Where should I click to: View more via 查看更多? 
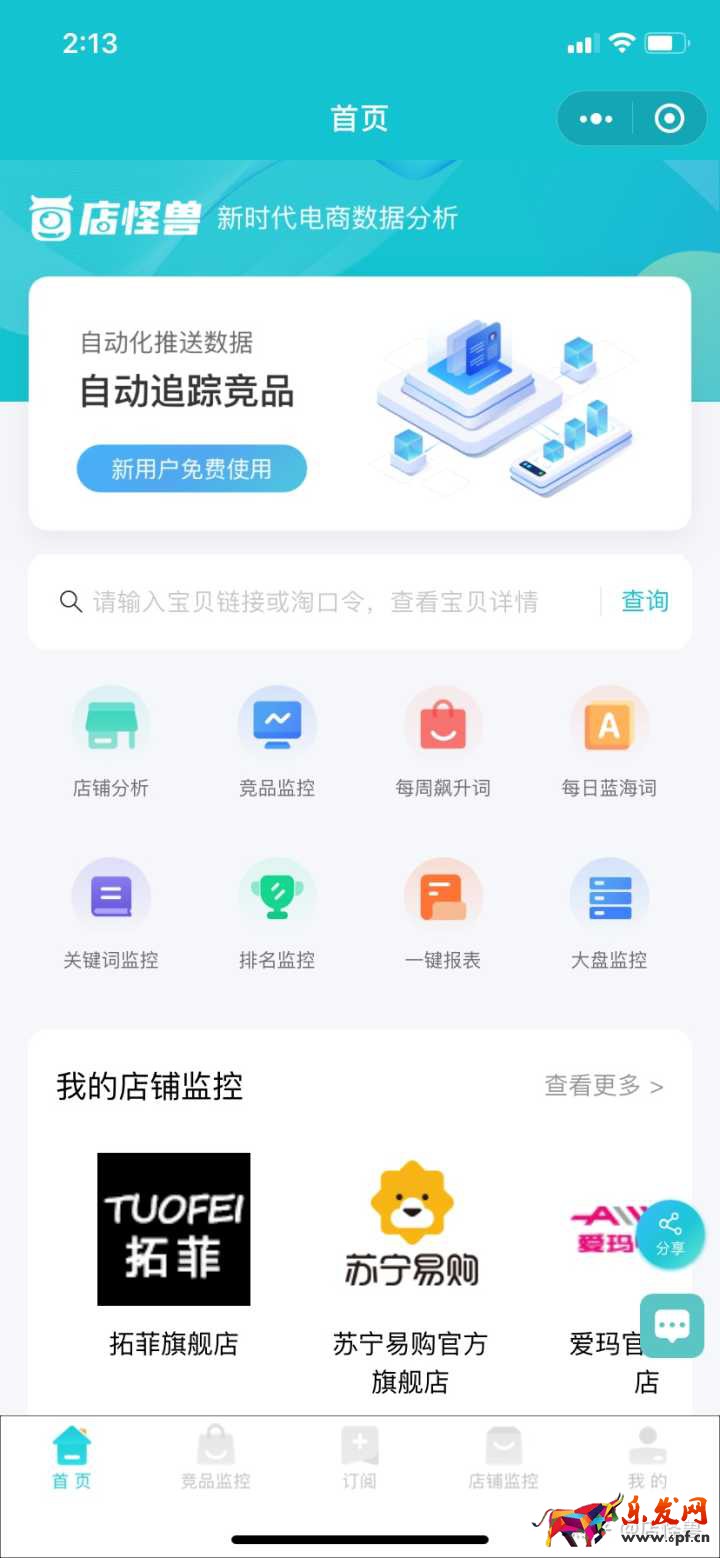pos(603,1086)
